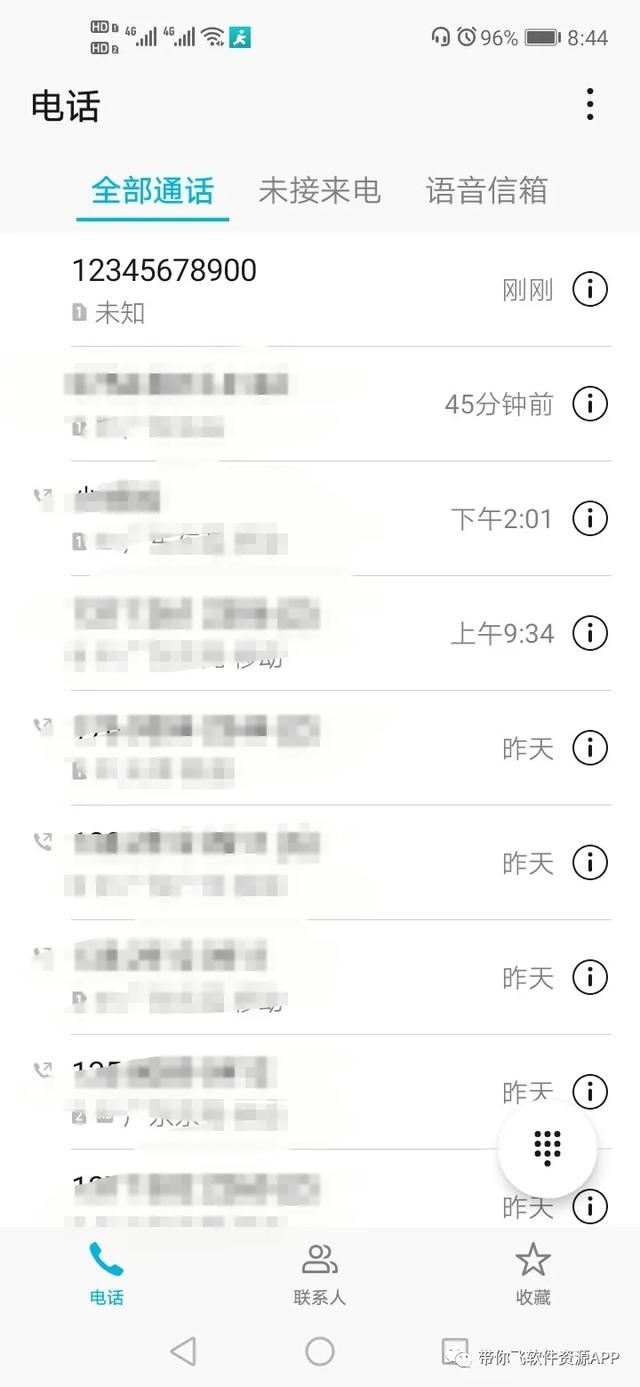Open the dial pad button
640x1387 pixels.
(547, 1148)
